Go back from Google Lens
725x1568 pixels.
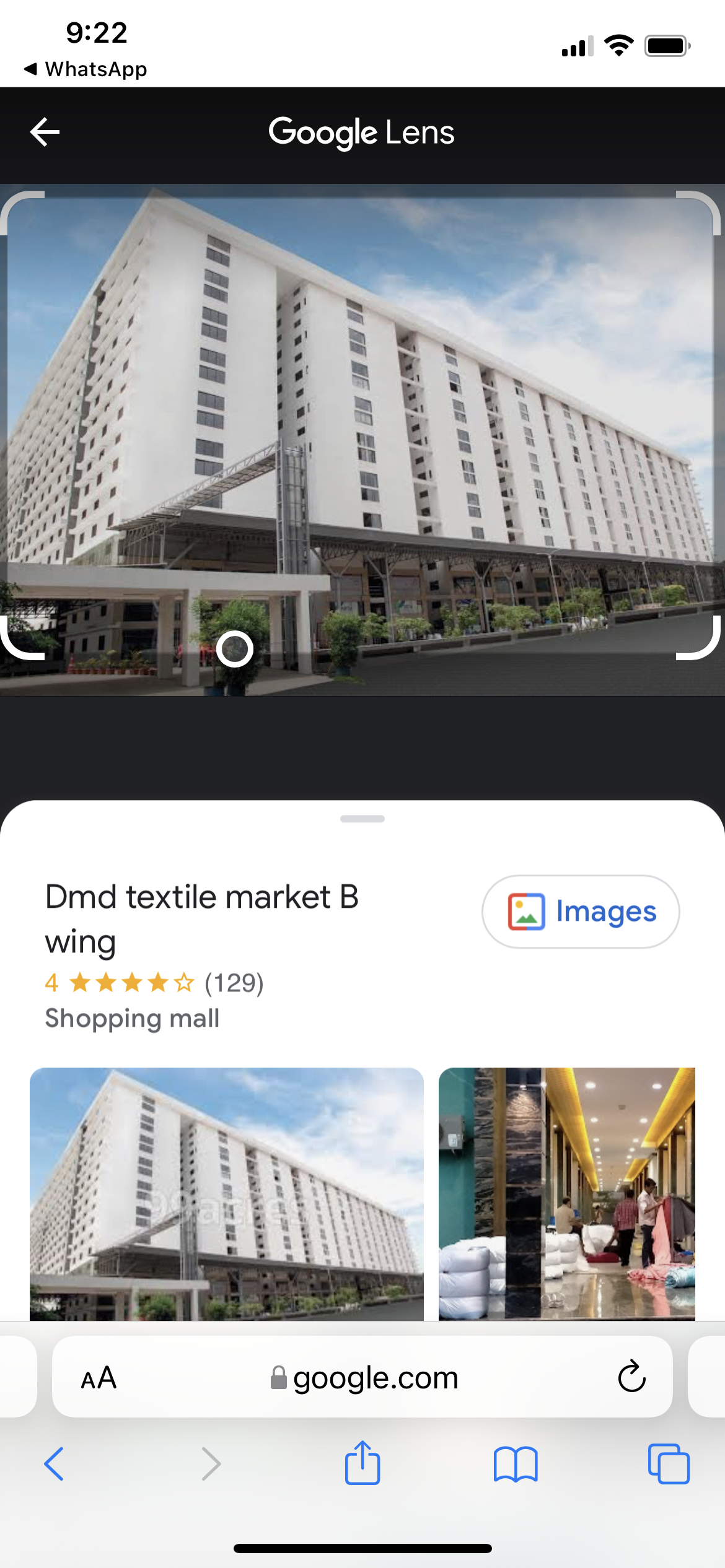tap(45, 132)
